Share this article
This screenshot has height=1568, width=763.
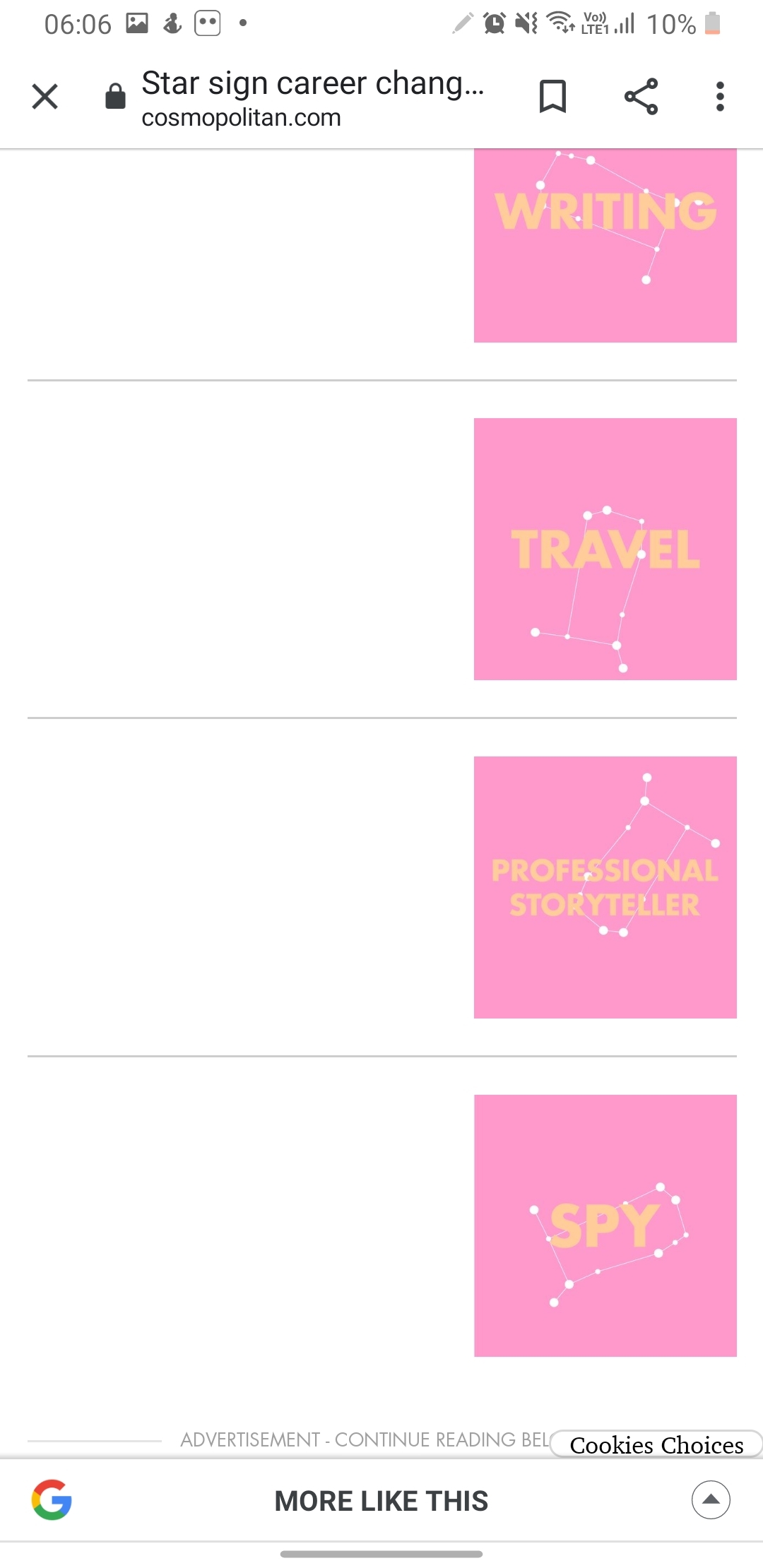point(641,97)
